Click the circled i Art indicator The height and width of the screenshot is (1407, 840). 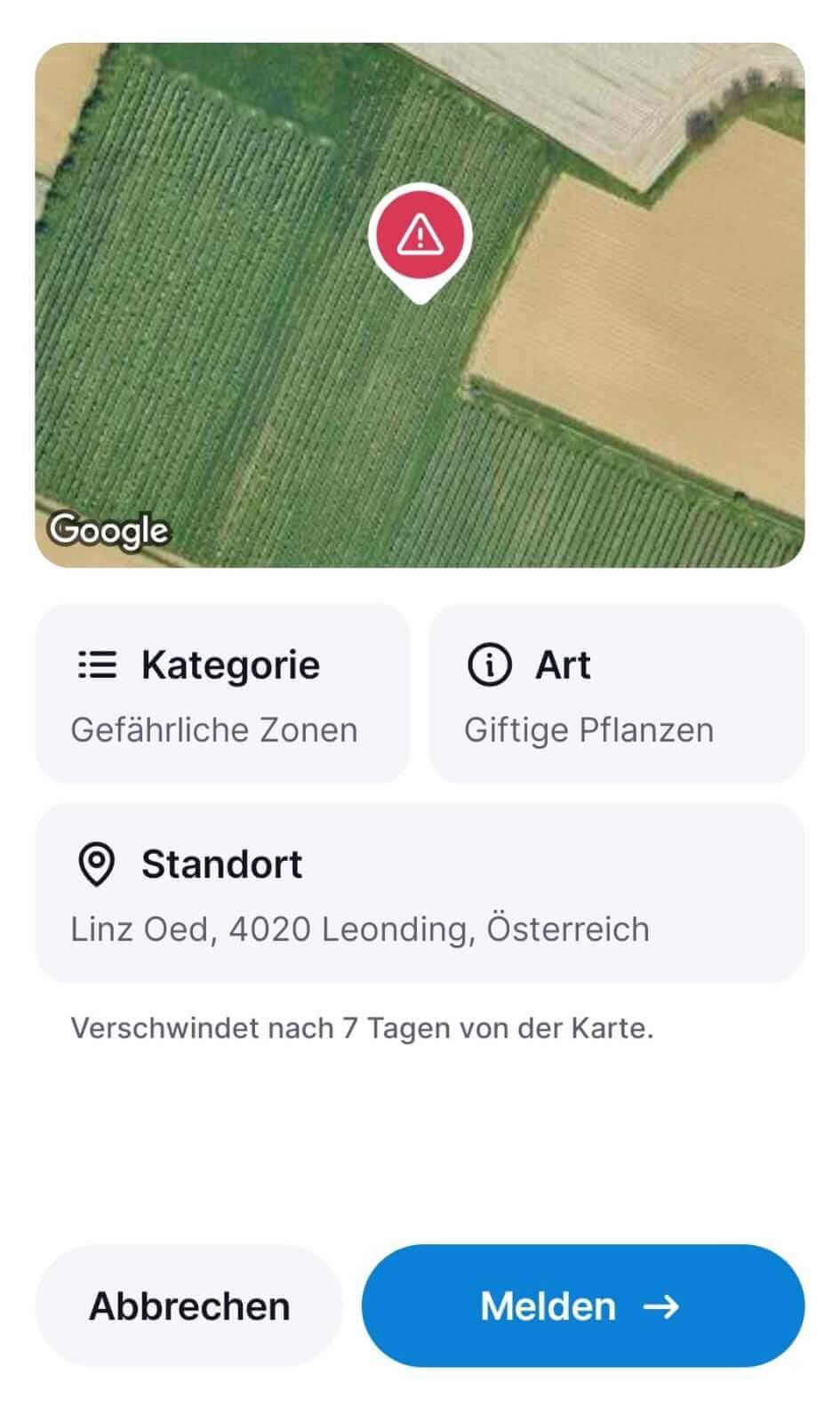(491, 664)
